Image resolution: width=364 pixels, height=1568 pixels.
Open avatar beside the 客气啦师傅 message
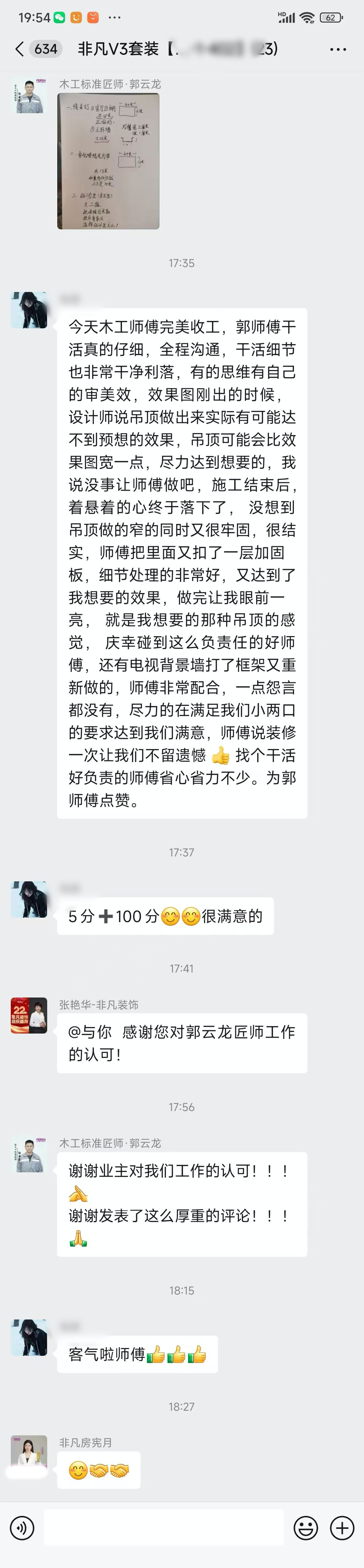click(29, 1338)
